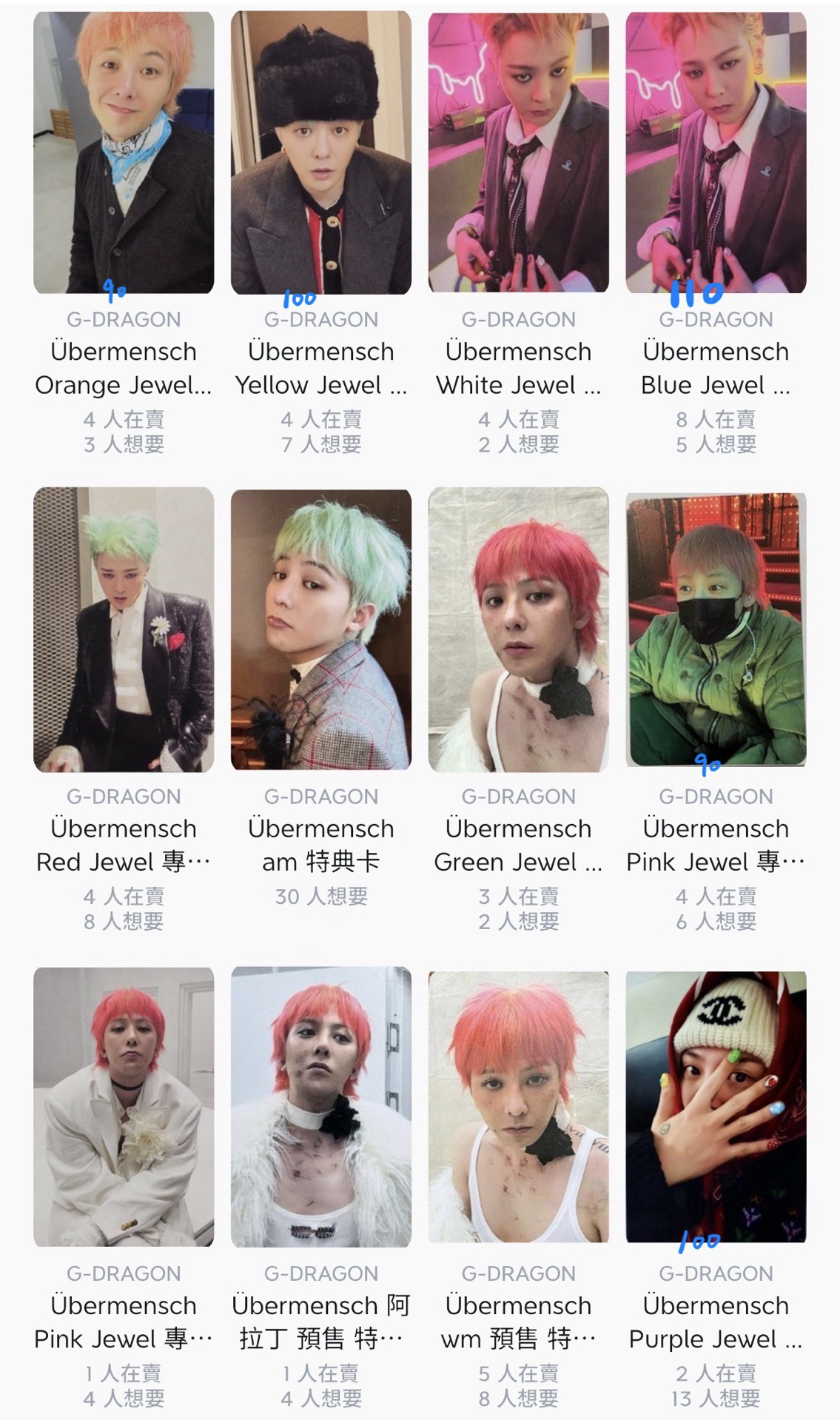Open the Übermensch am 特典卡 card
Screen dimensions: 840x1420
pos(321,629)
